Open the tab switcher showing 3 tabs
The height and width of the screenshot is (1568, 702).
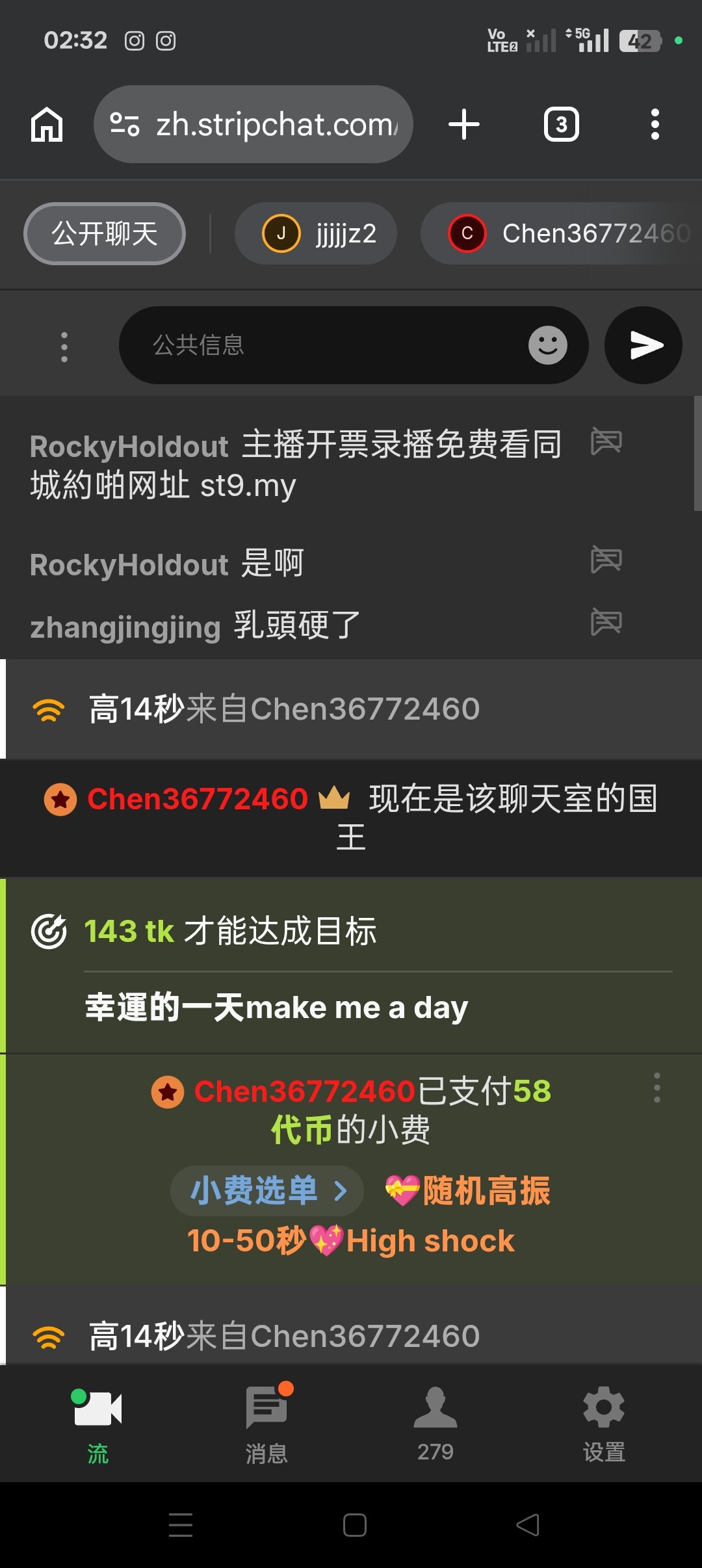tap(561, 124)
